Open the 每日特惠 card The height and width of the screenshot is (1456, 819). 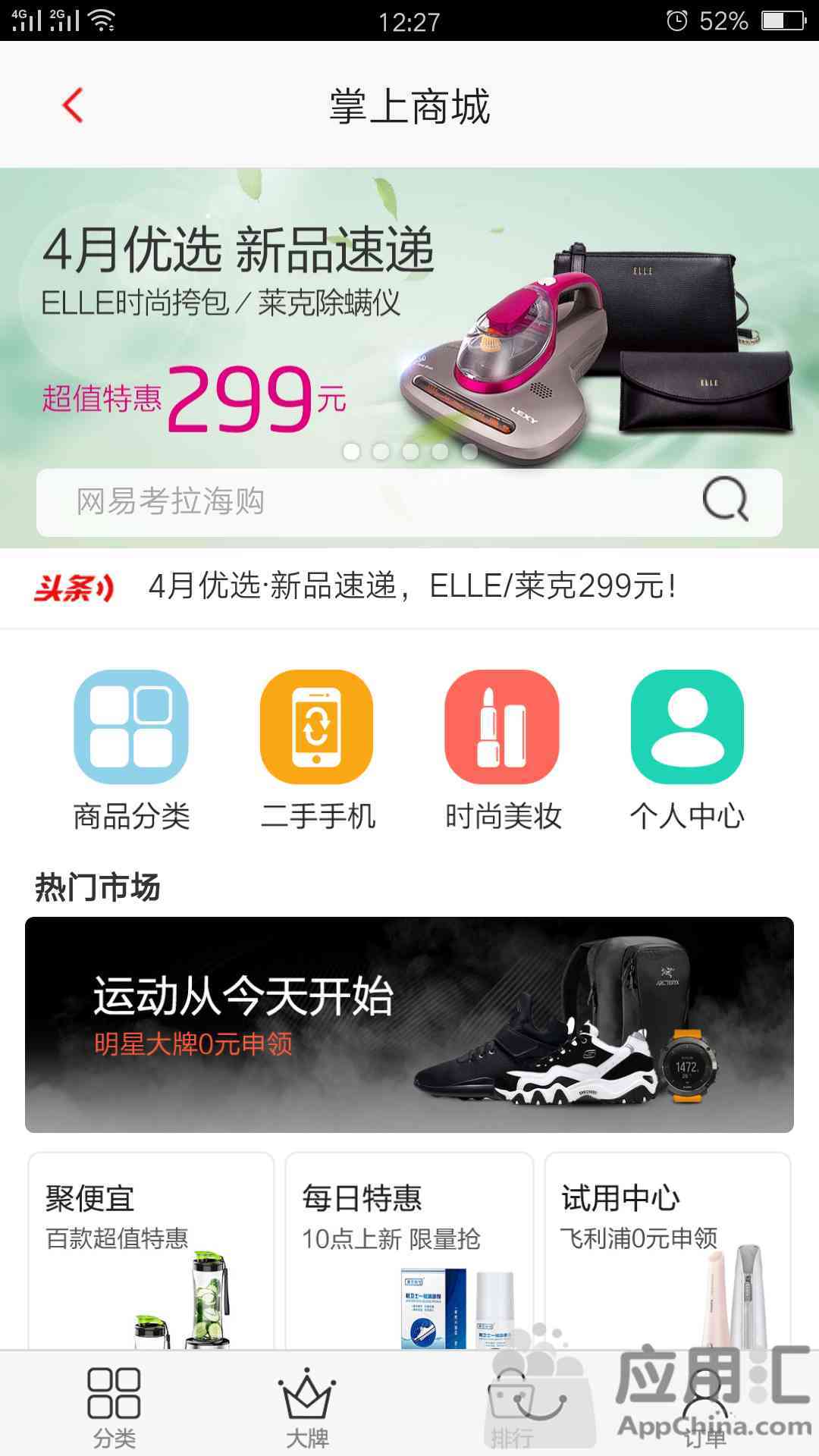[409, 1251]
